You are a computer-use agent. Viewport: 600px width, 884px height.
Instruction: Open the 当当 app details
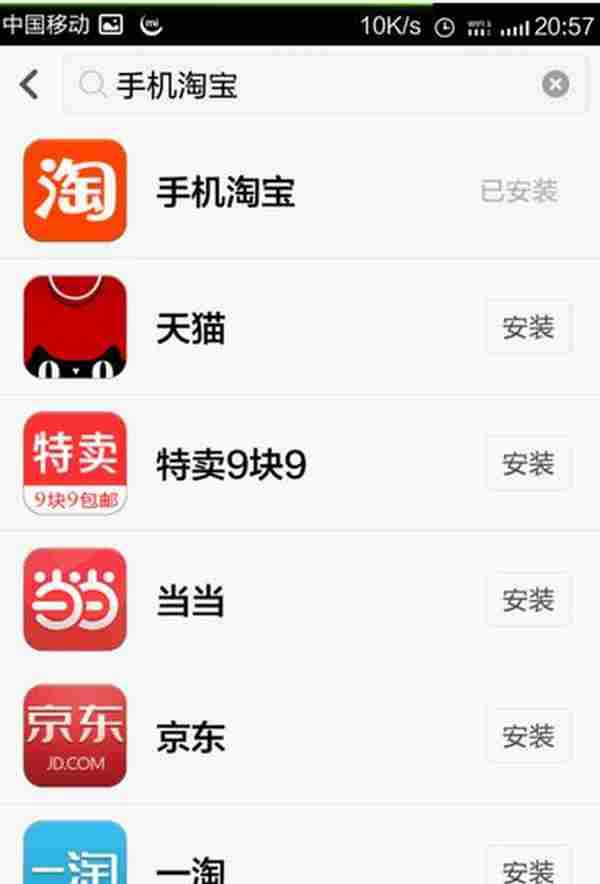pos(190,600)
